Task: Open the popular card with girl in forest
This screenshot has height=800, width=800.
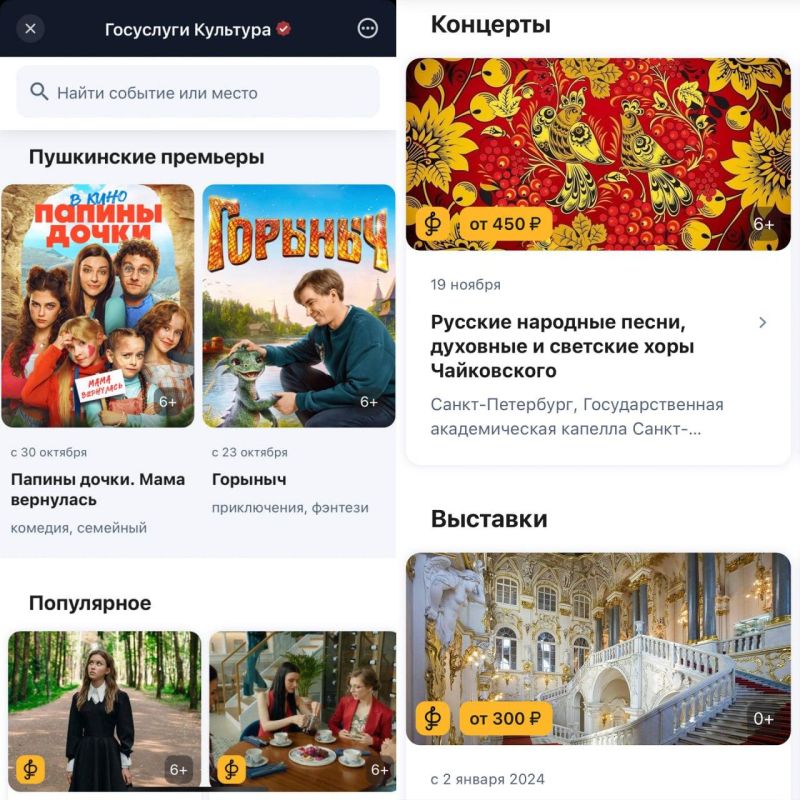Action: click(x=104, y=710)
